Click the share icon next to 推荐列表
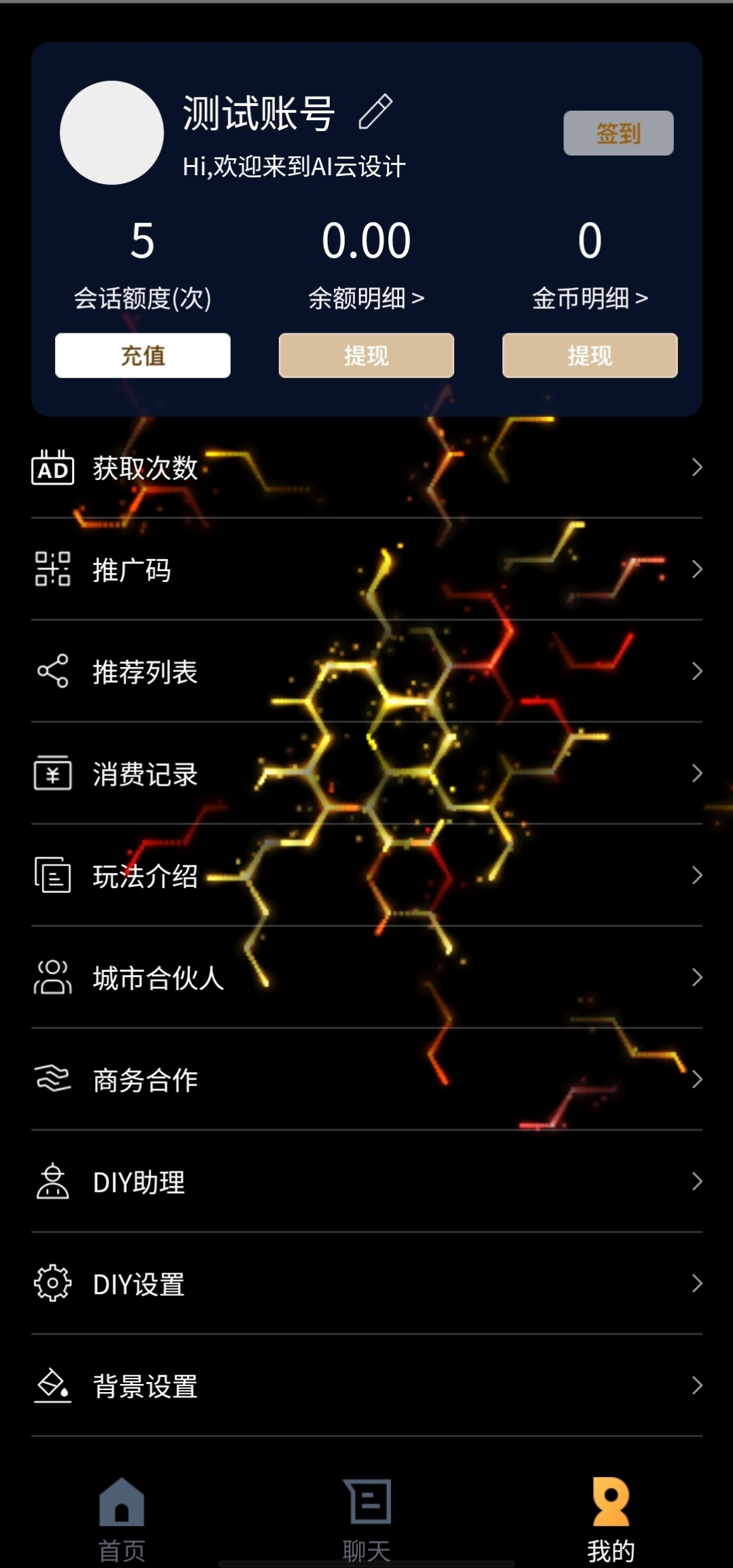The height and width of the screenshot is (1568, 733). click(52, 672)
